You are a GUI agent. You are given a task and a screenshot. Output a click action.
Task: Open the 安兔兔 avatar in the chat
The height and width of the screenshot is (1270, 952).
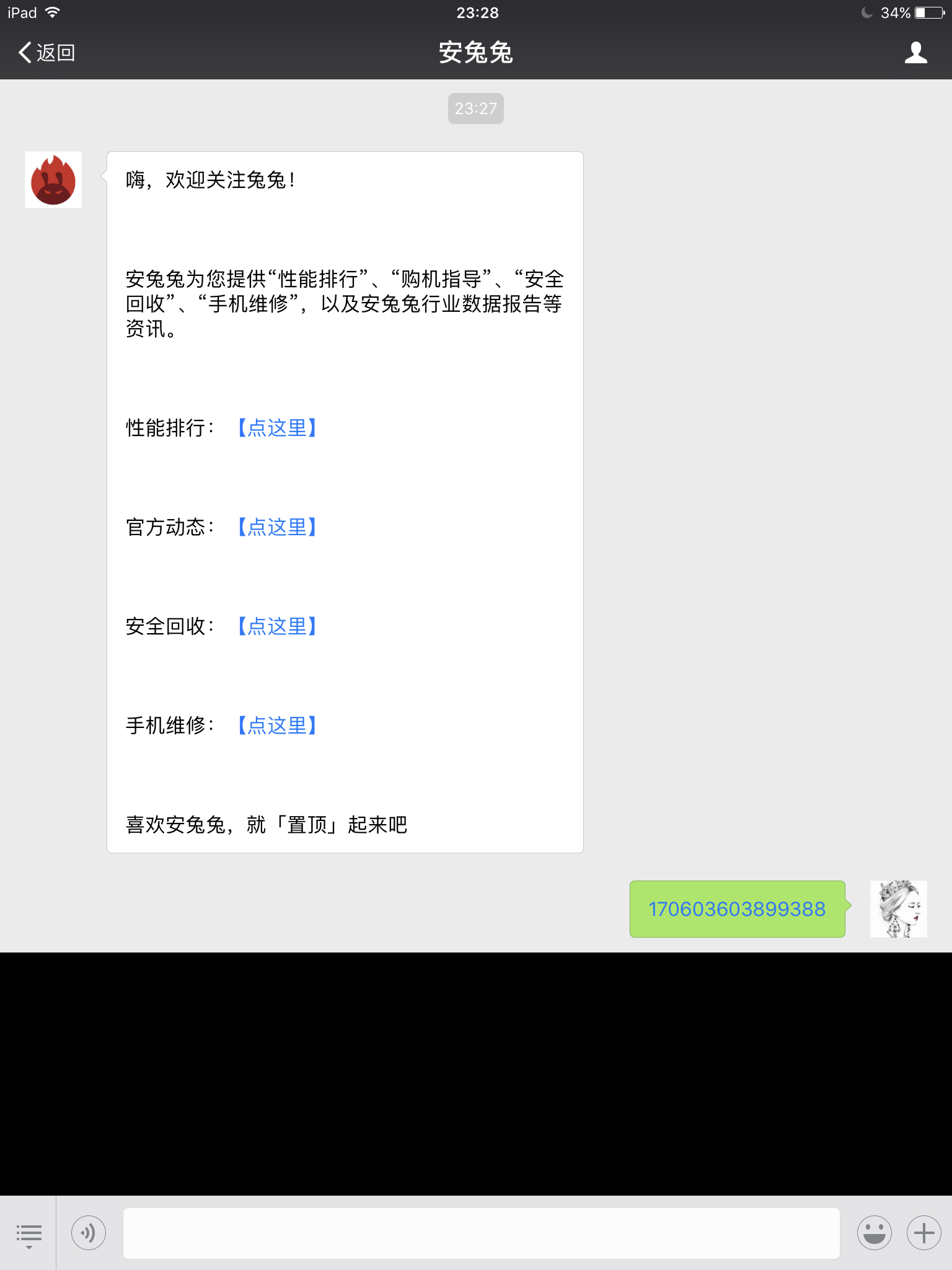tap(53, 180)
